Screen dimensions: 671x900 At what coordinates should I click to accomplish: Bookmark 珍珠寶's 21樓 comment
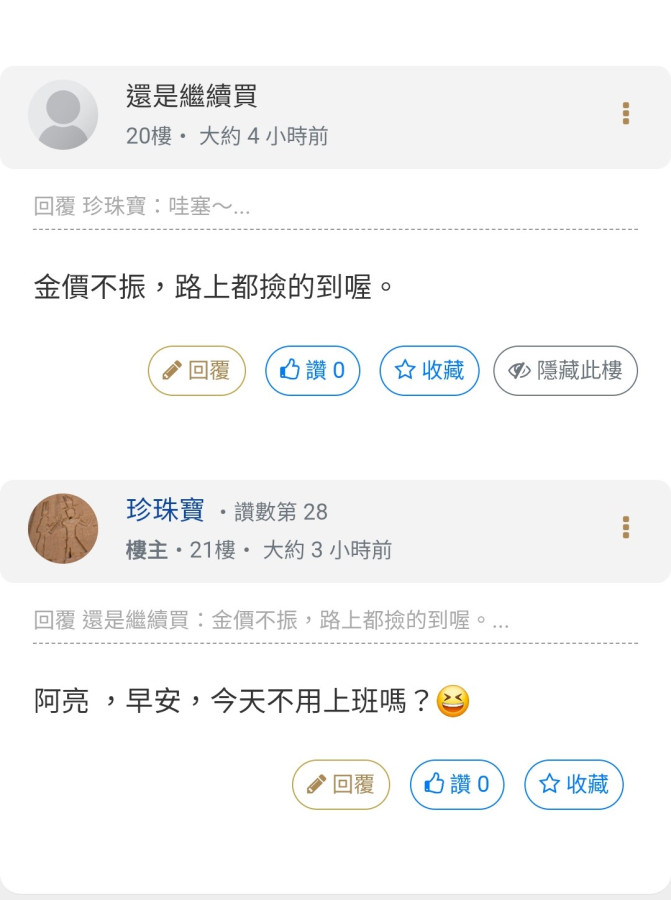click(x=573, y=785)
